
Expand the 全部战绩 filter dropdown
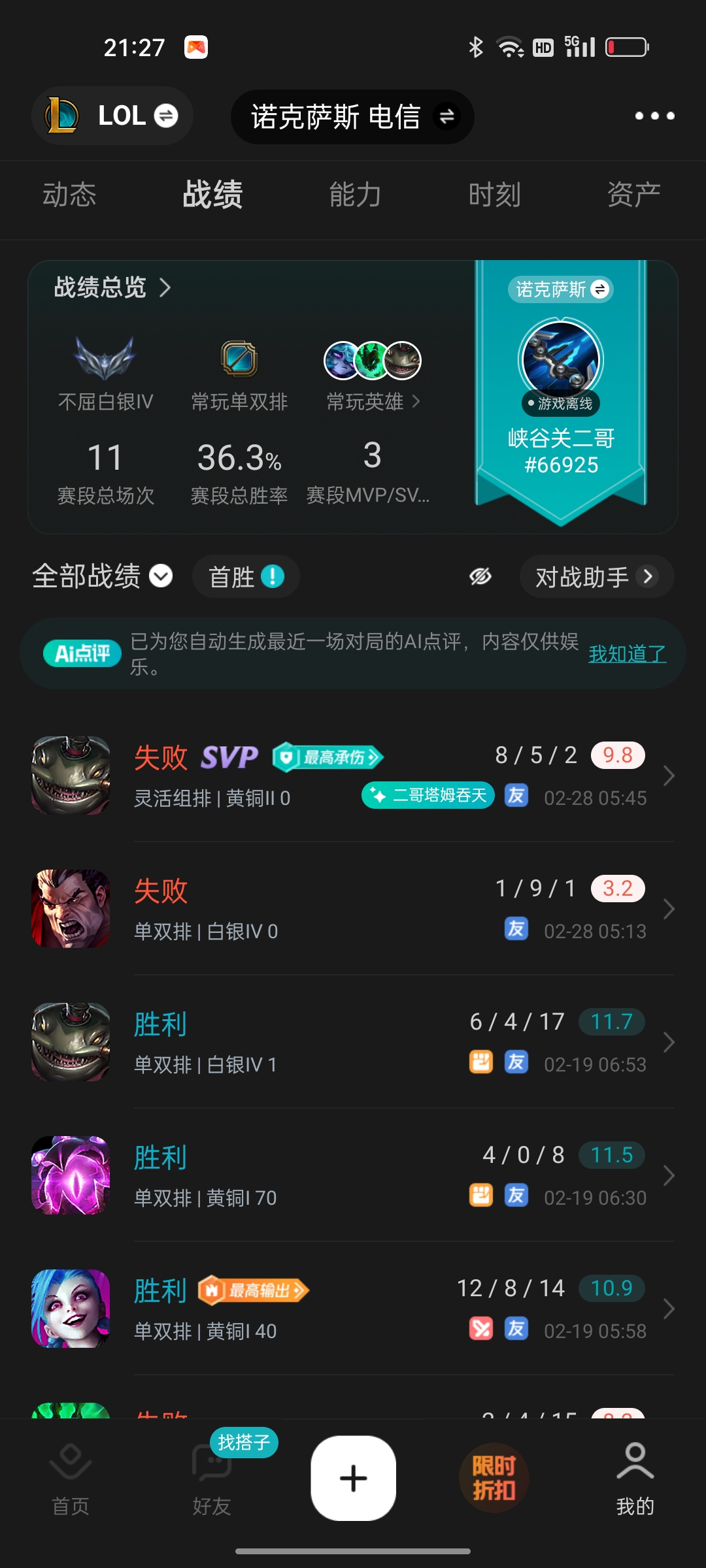(x=102, y=576)
